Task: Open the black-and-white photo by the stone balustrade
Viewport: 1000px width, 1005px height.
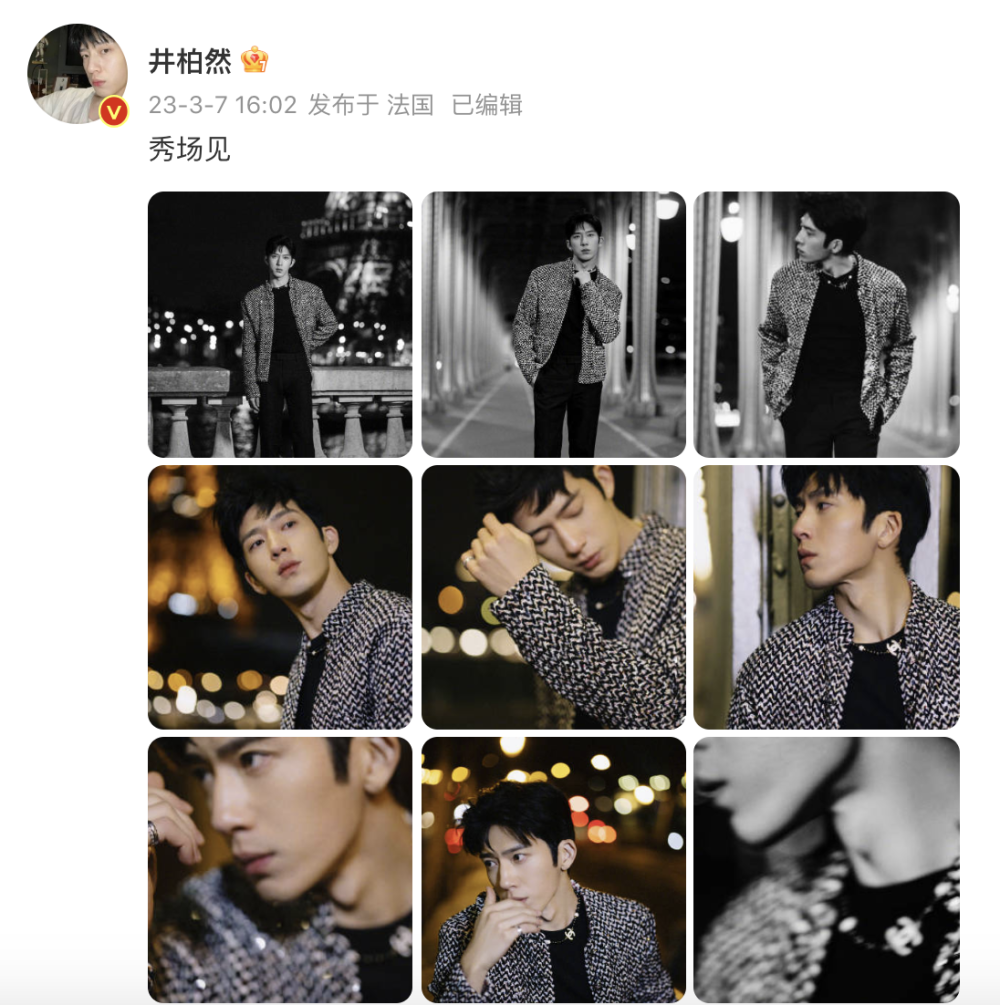Action: [x=280, y=324]
